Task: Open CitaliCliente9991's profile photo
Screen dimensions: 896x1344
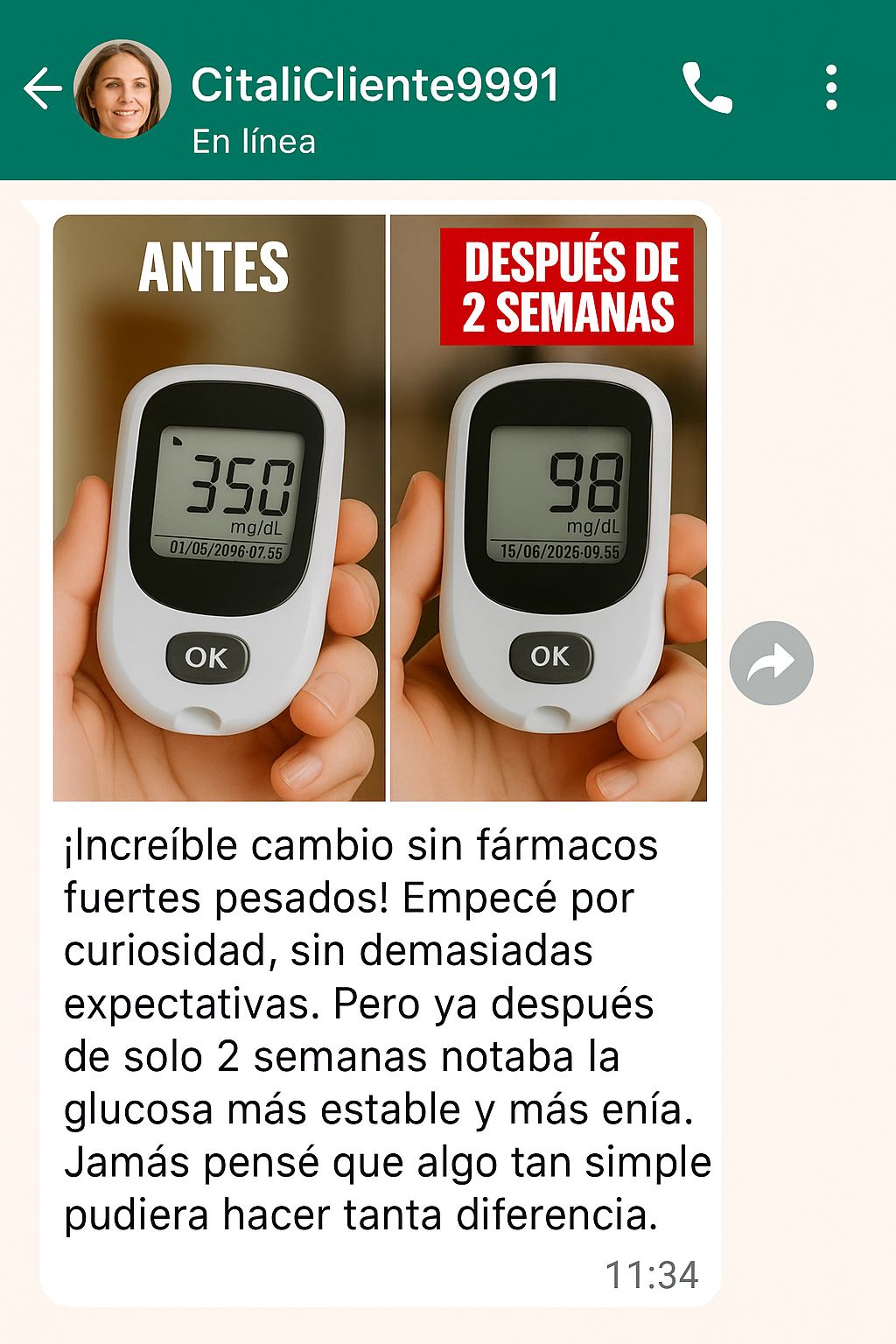Action: tap(122, 88)
